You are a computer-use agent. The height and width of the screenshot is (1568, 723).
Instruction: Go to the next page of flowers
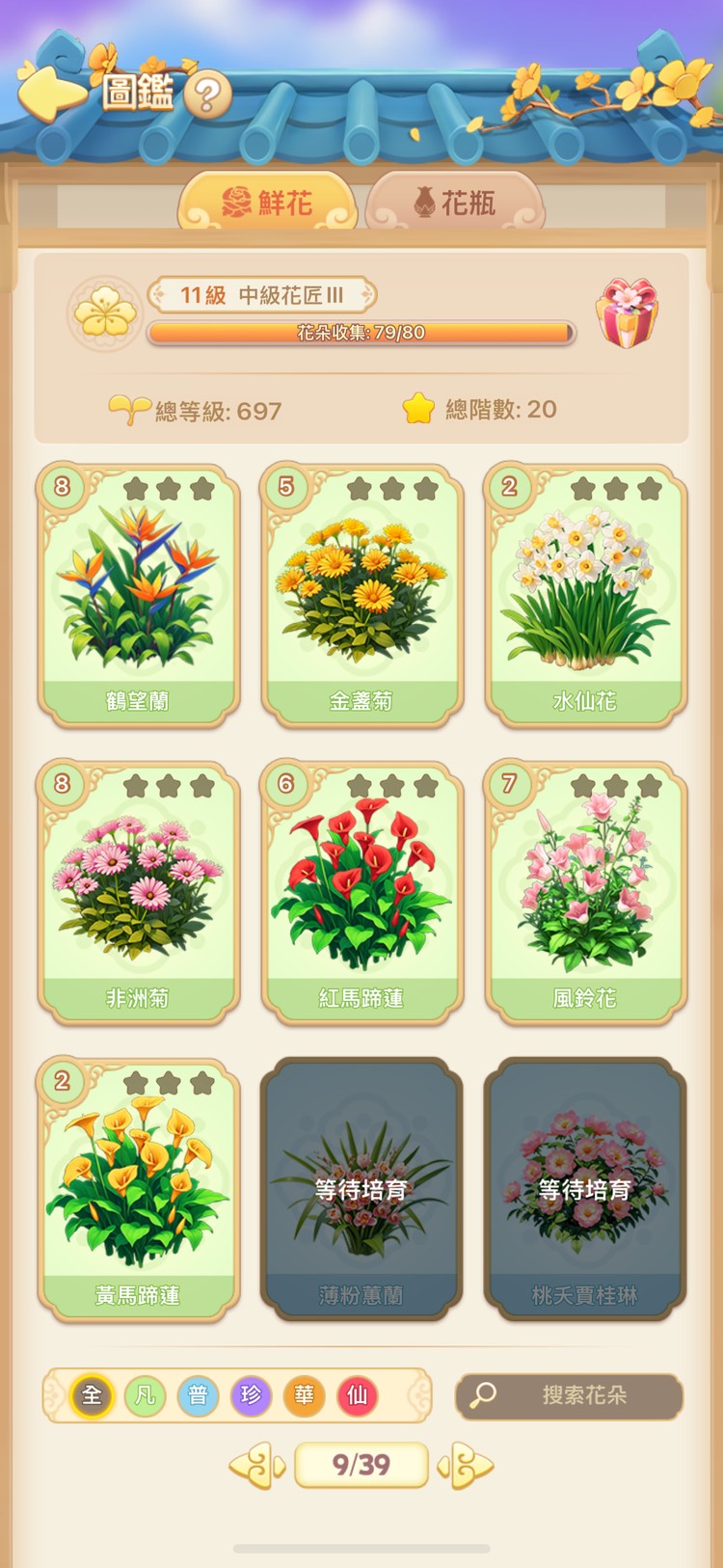(466, 1466)
